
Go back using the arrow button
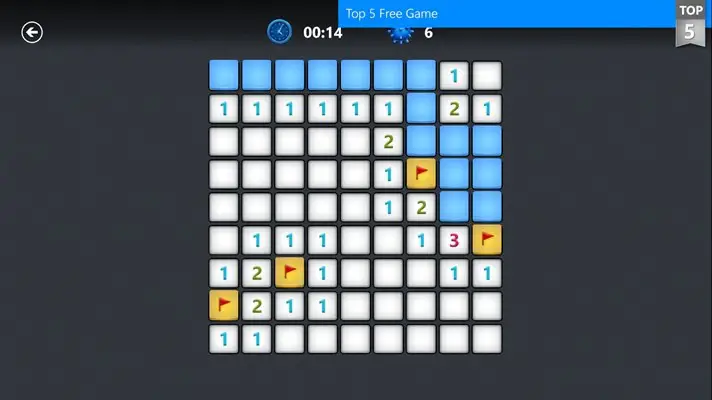[x=32, y=33]
